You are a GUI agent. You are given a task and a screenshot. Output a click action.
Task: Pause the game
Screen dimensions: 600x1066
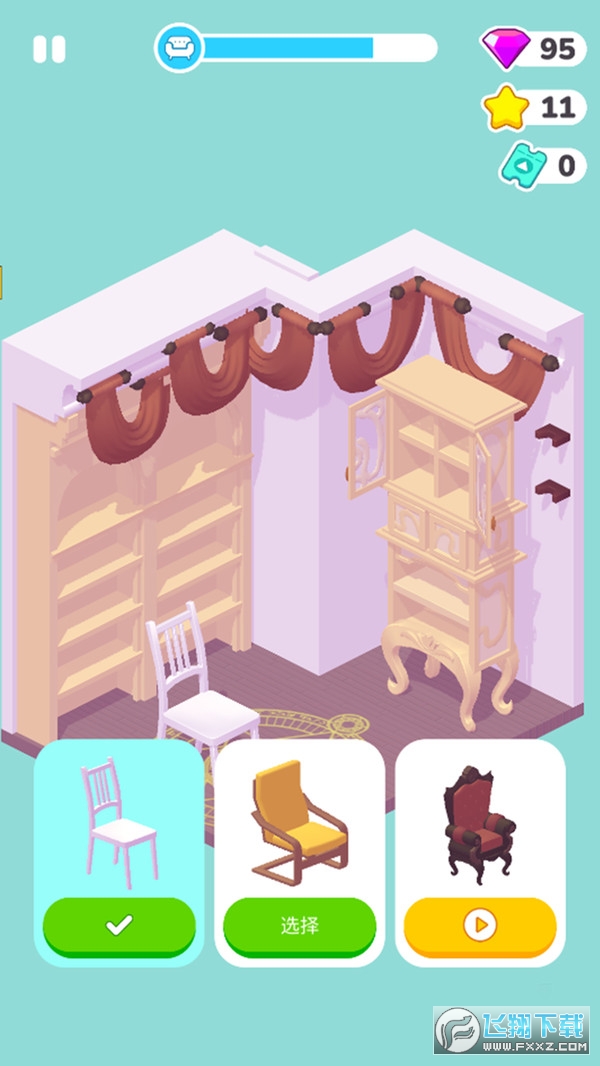(48, 50)
